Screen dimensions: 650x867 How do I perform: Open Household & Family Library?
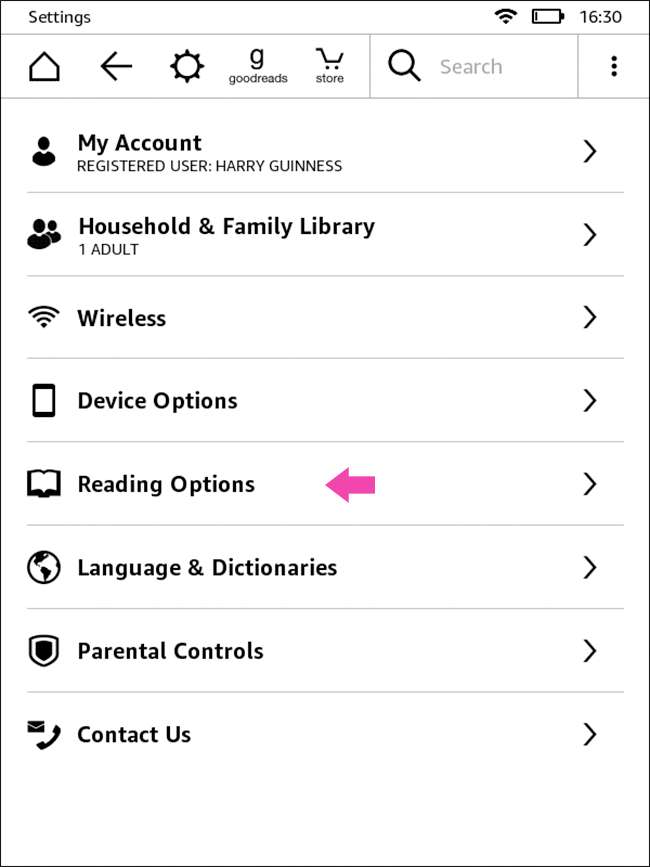tap(324, 235)
